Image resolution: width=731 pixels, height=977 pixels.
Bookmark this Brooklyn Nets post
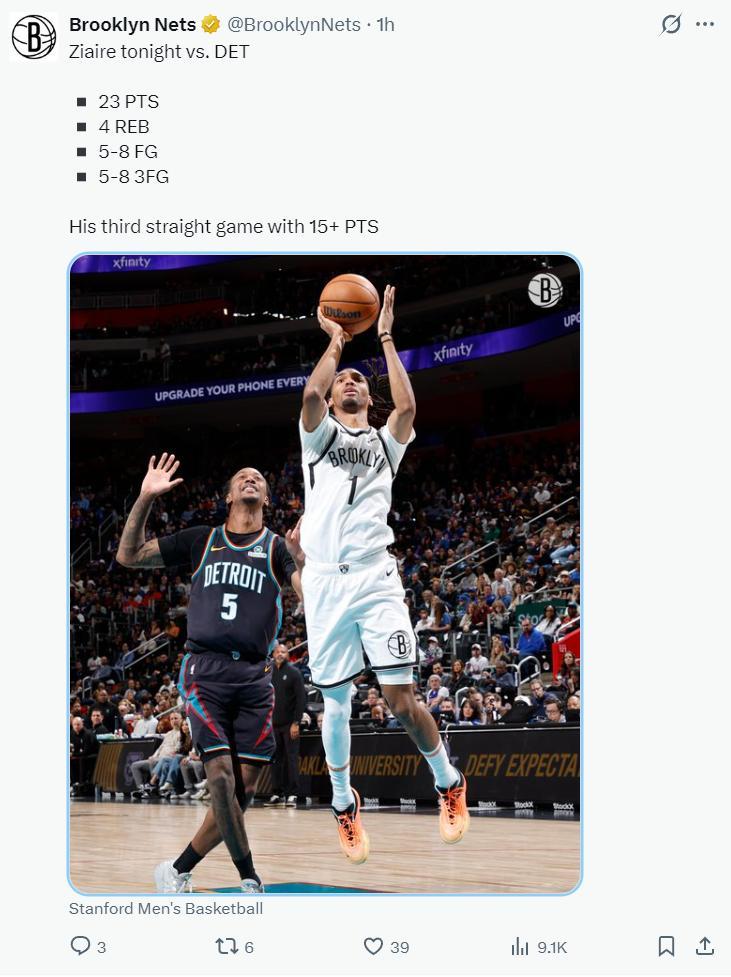pyautogui.click(x=667, y=946)
